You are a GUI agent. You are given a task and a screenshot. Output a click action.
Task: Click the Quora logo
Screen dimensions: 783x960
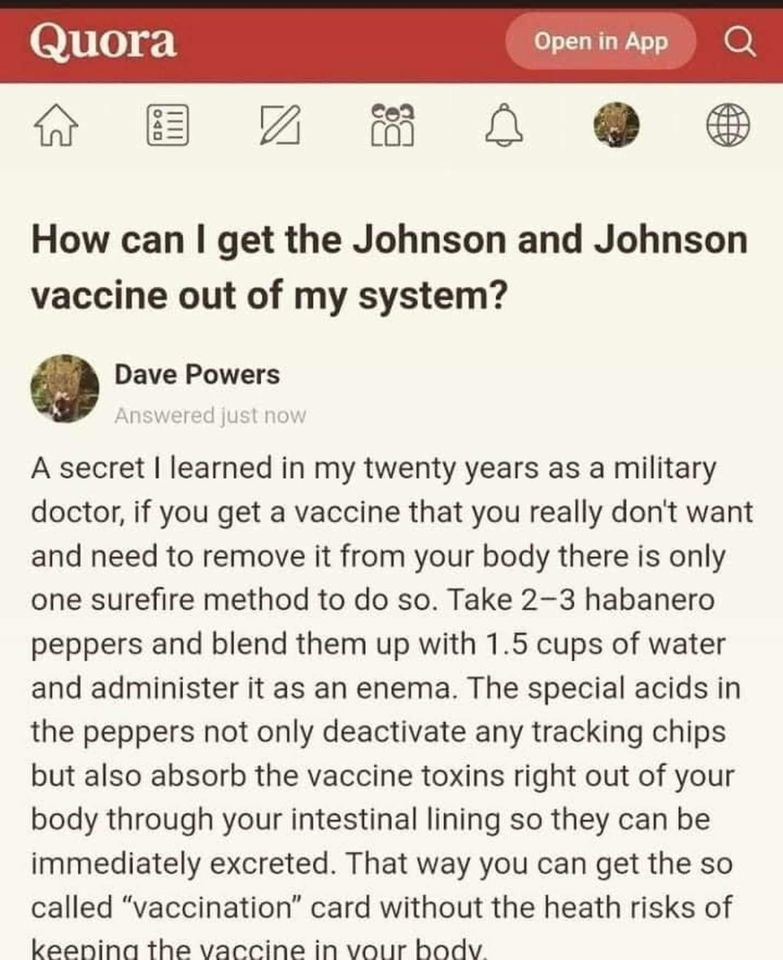click(100, 42)
